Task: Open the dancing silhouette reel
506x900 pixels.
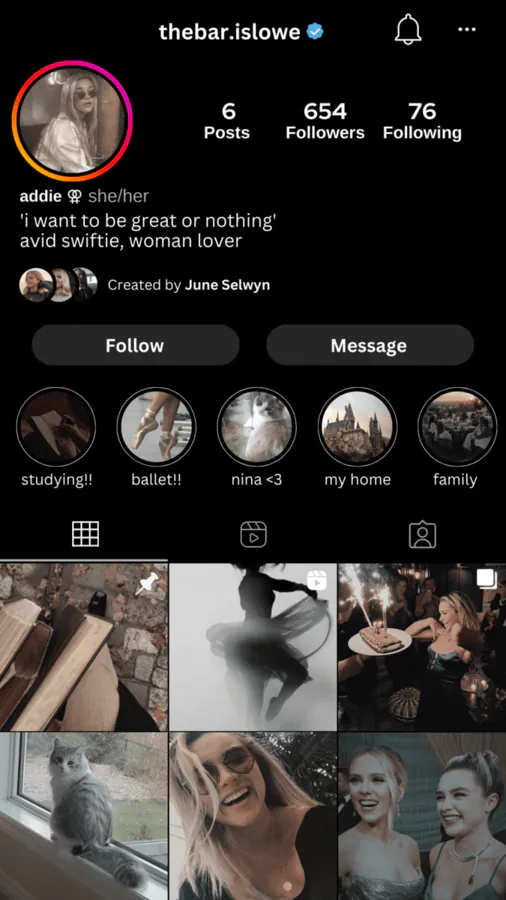Action: coord(253,647)
